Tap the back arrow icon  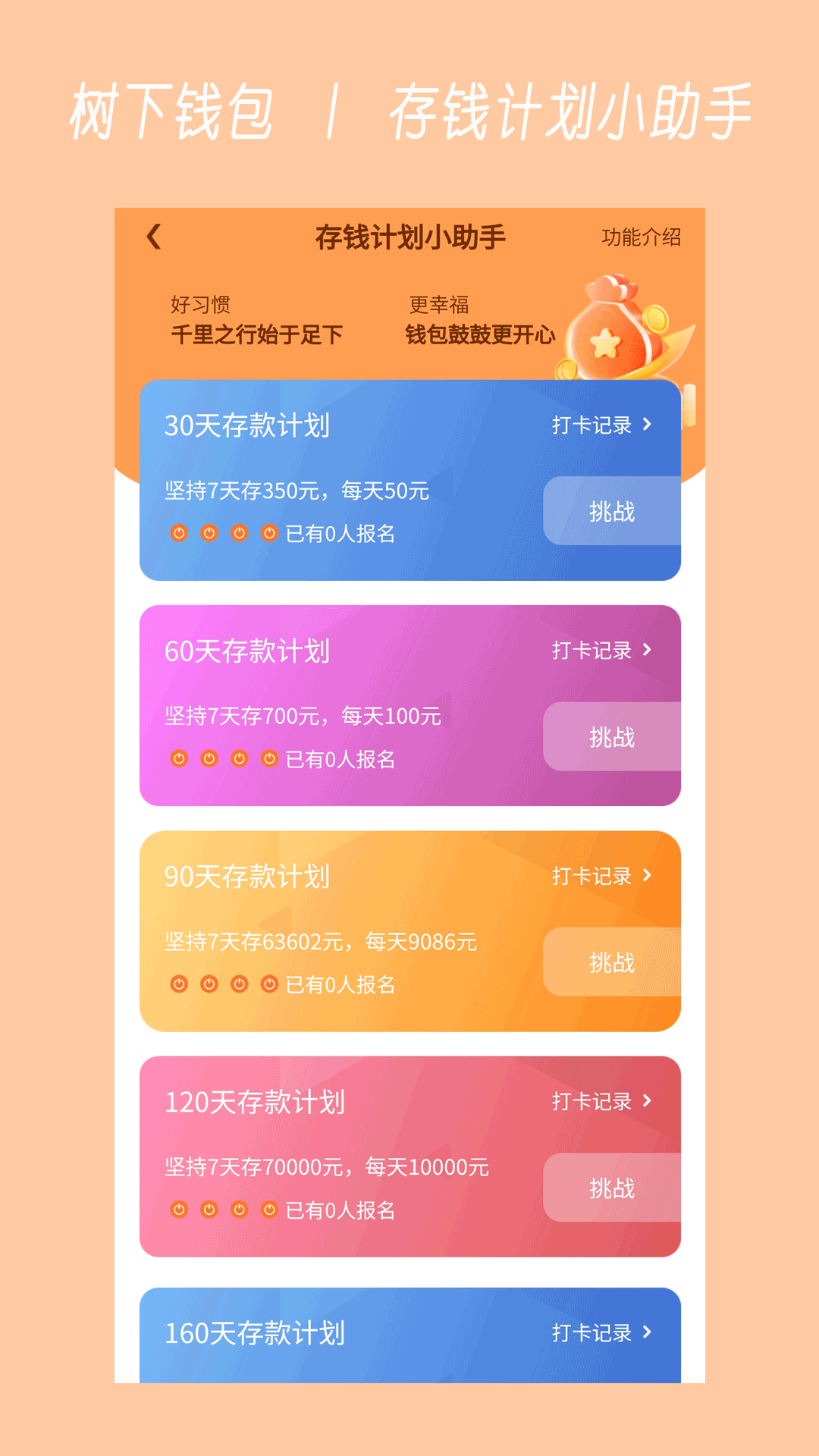154,237
